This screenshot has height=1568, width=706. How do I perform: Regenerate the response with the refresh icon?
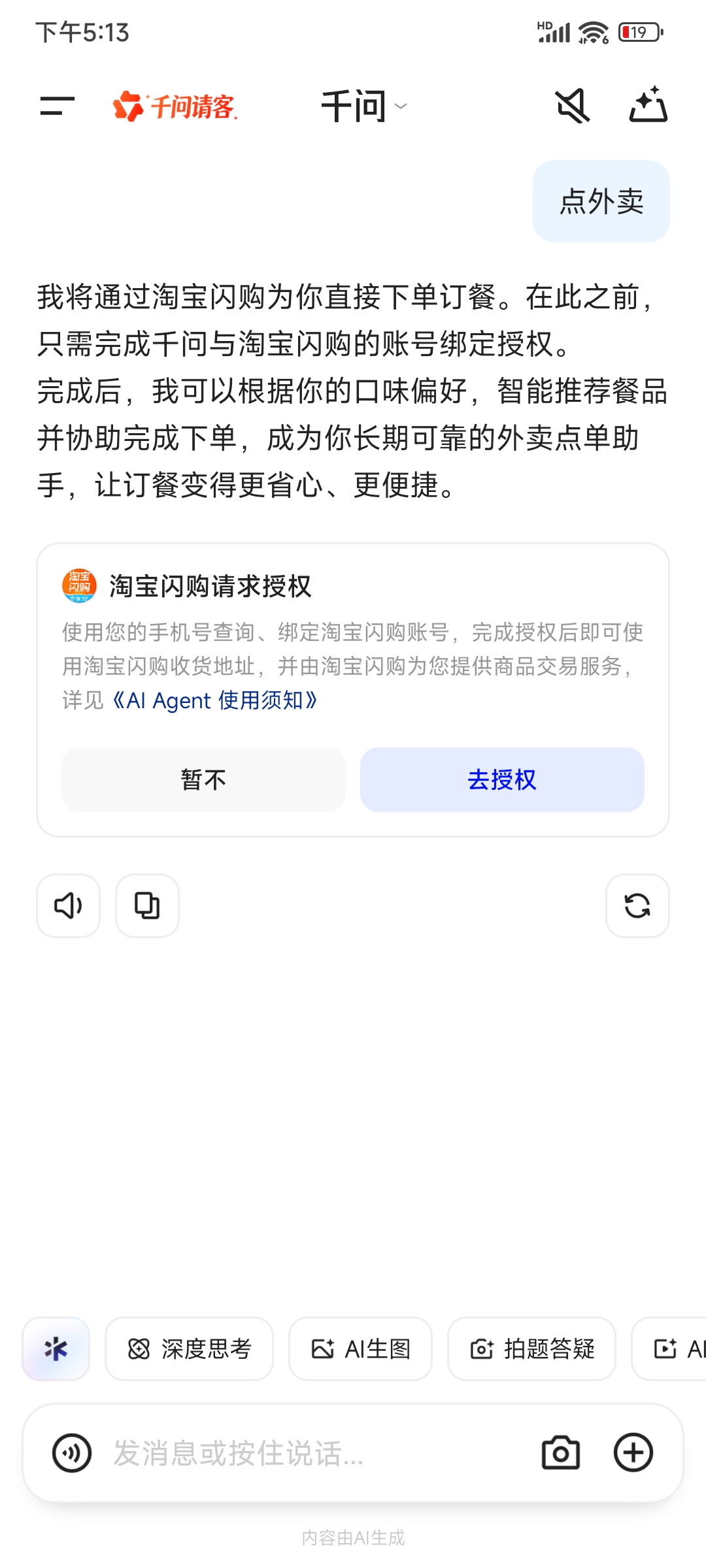[x=636, y=906]
